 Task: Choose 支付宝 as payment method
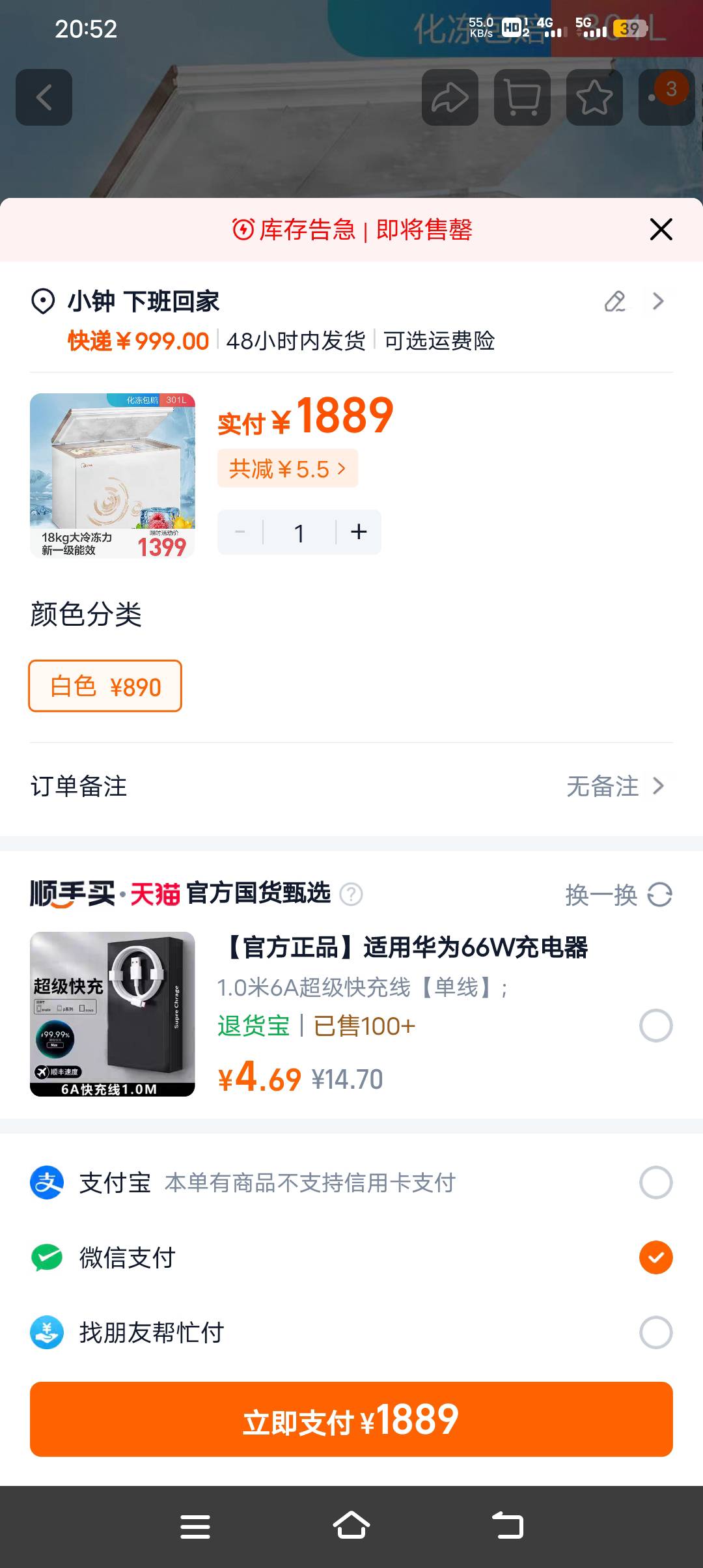pyautogui.click(x=655, y=1183)
